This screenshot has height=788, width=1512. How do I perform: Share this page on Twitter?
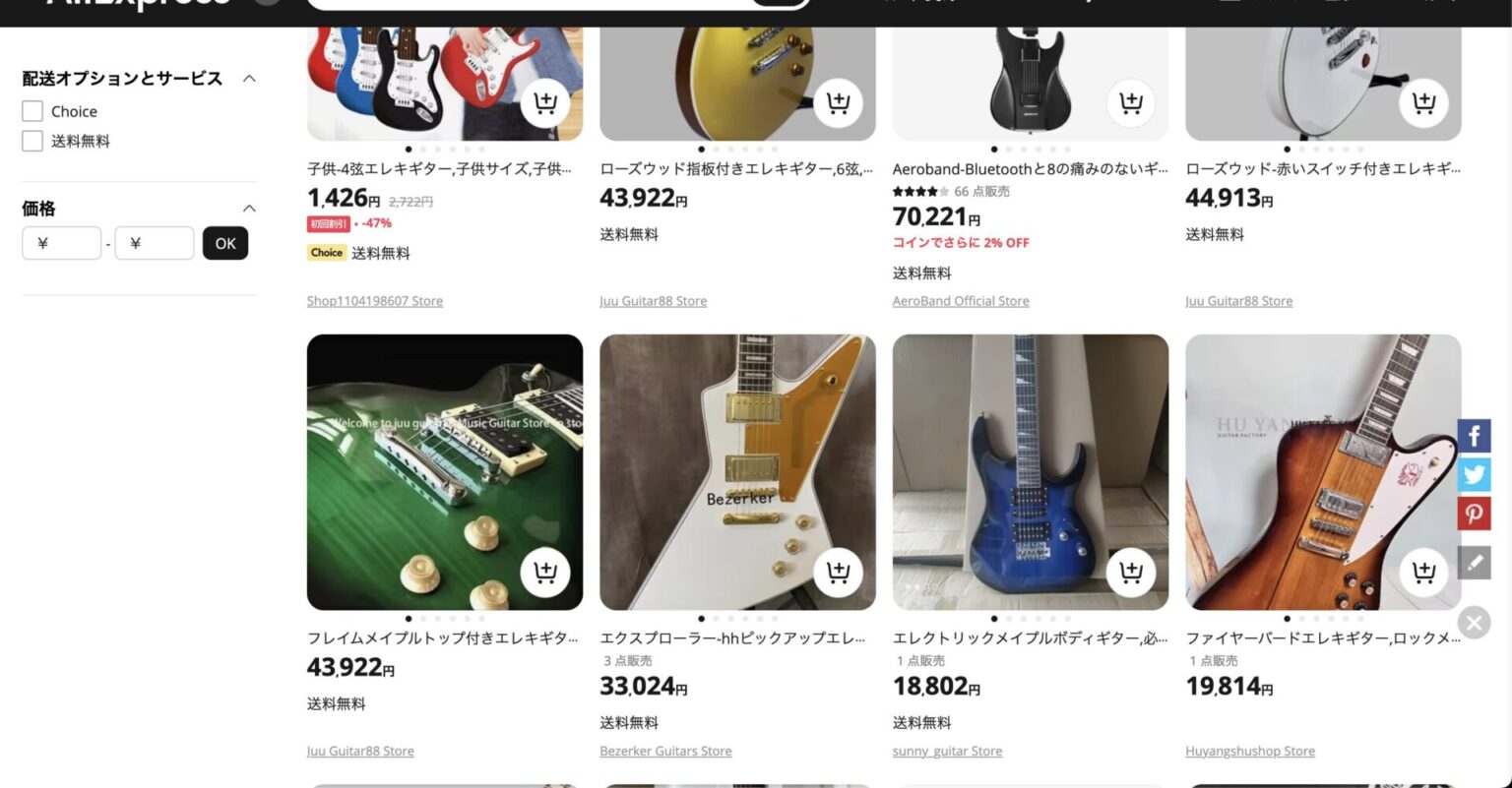click(x=1474, y=474)
